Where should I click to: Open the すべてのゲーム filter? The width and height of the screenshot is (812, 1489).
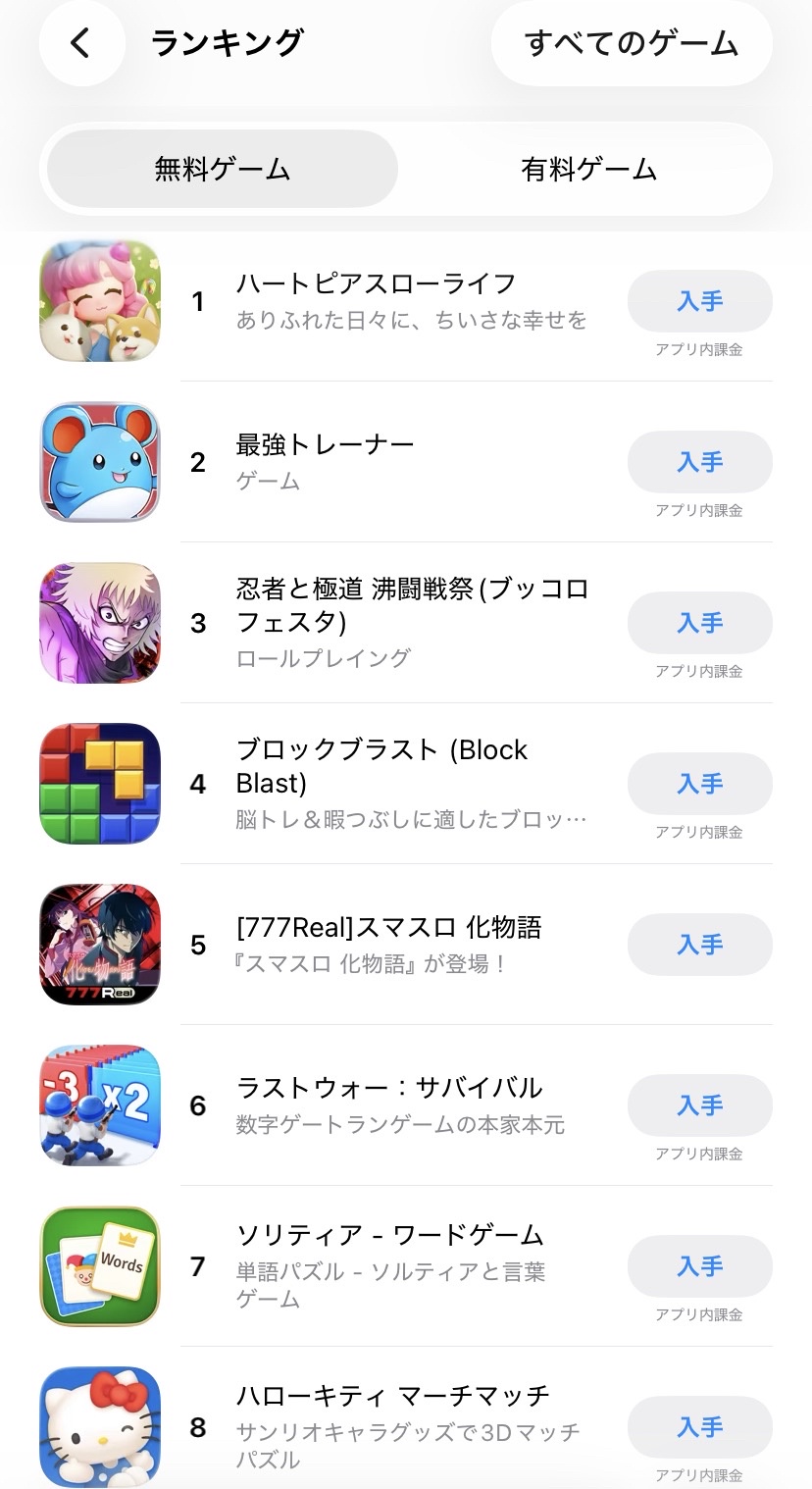coord(632,43)
